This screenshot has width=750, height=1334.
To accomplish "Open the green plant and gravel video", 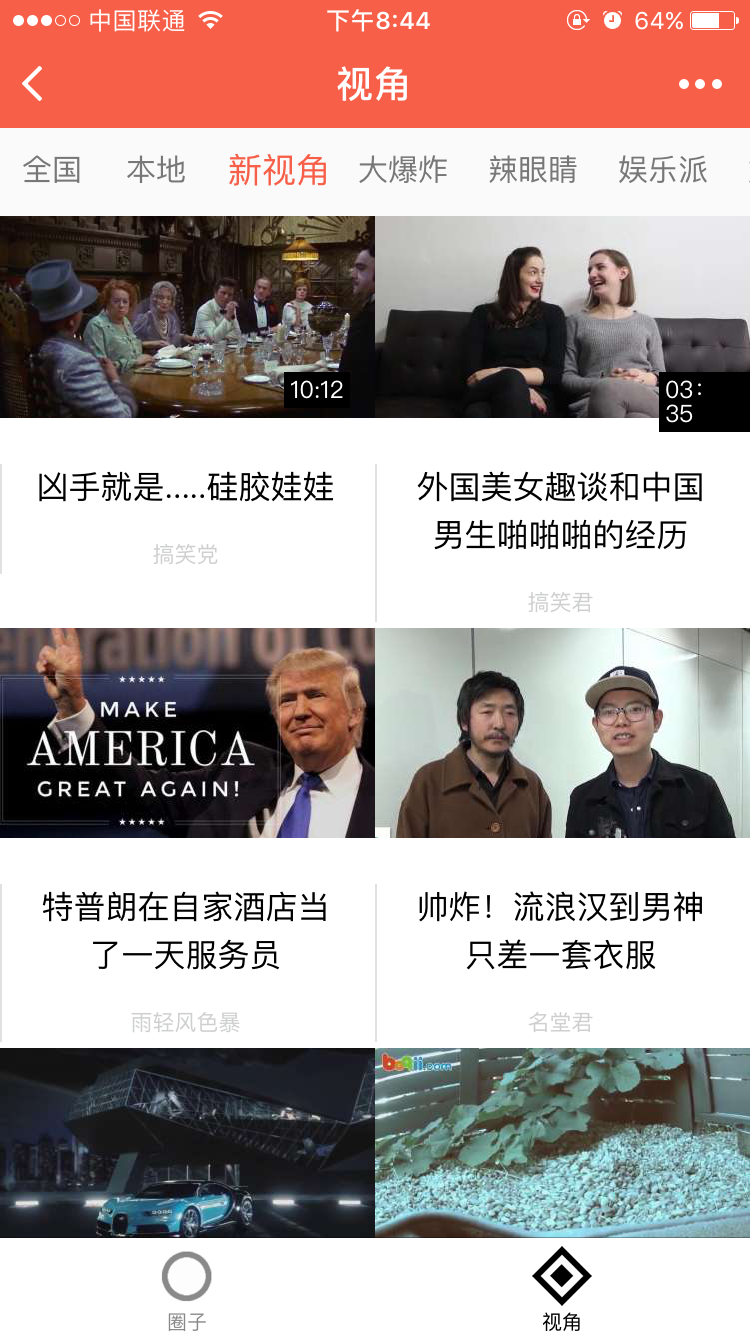I will [x=562, y=1143].
